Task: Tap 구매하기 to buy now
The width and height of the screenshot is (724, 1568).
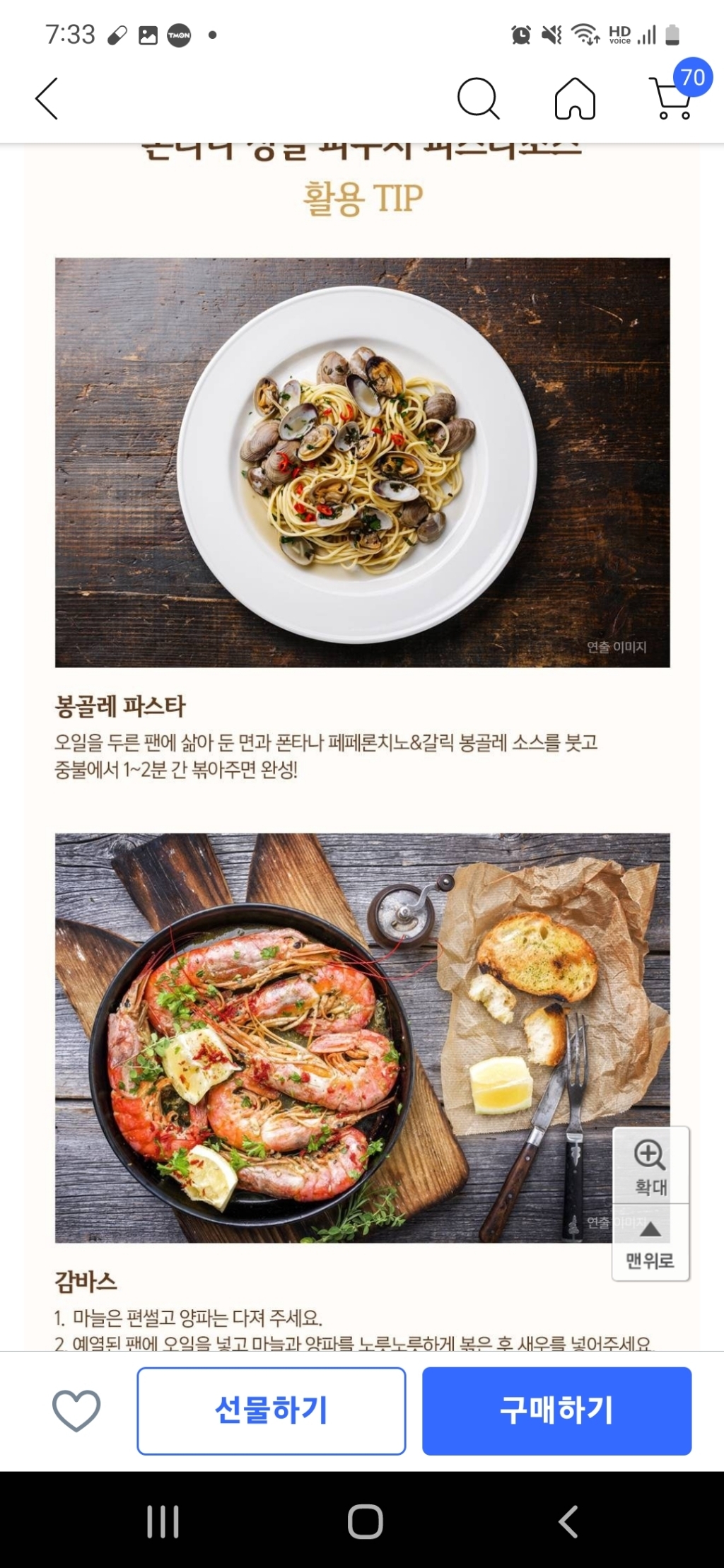Action: (x=556, y=1410)
